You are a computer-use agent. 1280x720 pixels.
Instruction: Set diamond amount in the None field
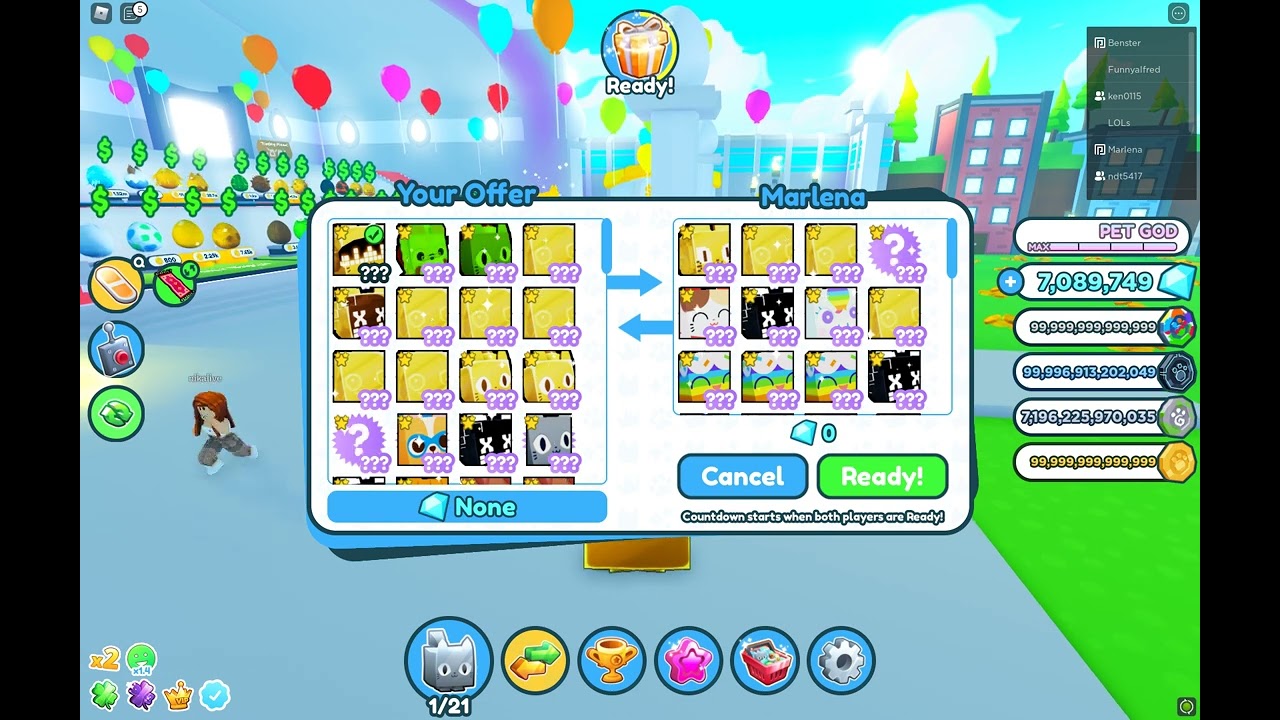point(467,507)
